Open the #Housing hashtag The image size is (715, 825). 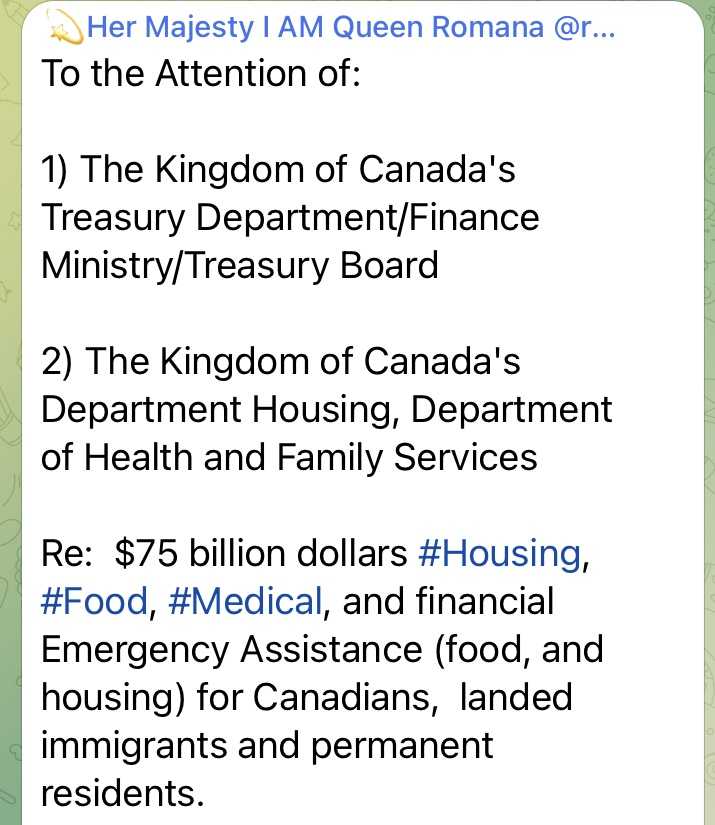click(x=499, y=553)
